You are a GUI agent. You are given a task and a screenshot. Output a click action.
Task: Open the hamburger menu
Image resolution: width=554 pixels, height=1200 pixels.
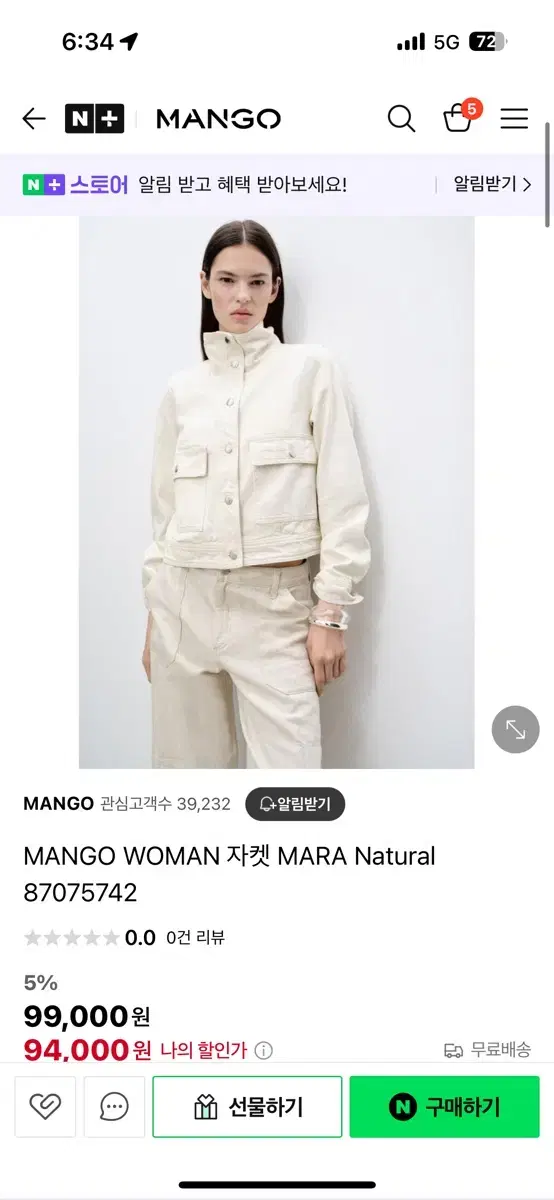click(514, 119)
